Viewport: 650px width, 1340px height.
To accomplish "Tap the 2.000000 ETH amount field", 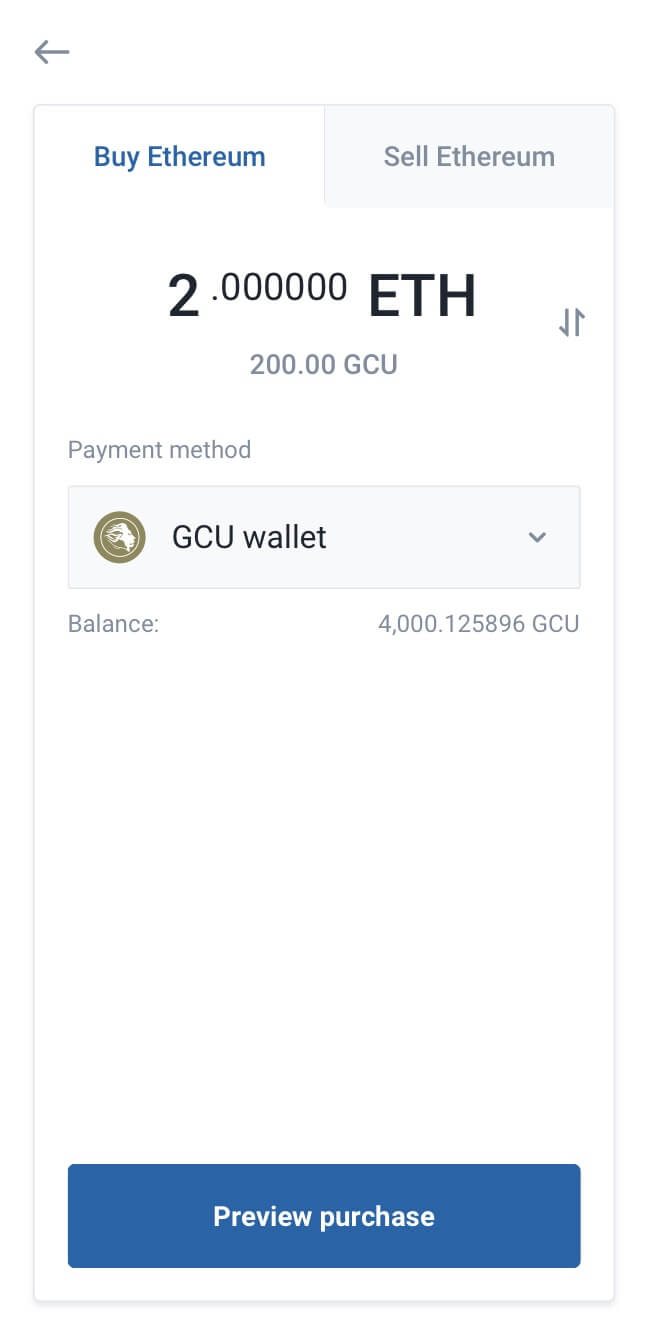I will [x=322, y=296].
